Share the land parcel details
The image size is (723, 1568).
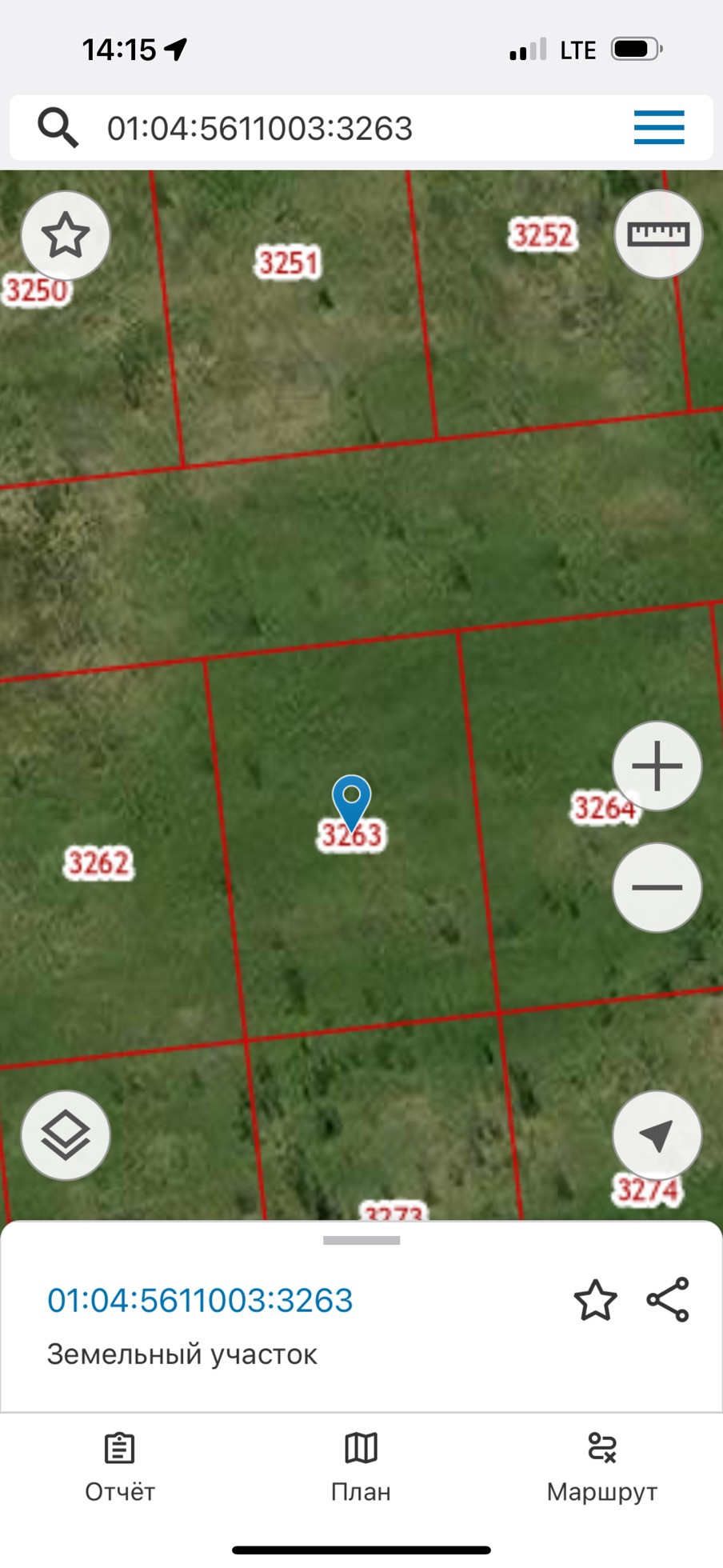pyautogui.click(x=668, y=1300)
